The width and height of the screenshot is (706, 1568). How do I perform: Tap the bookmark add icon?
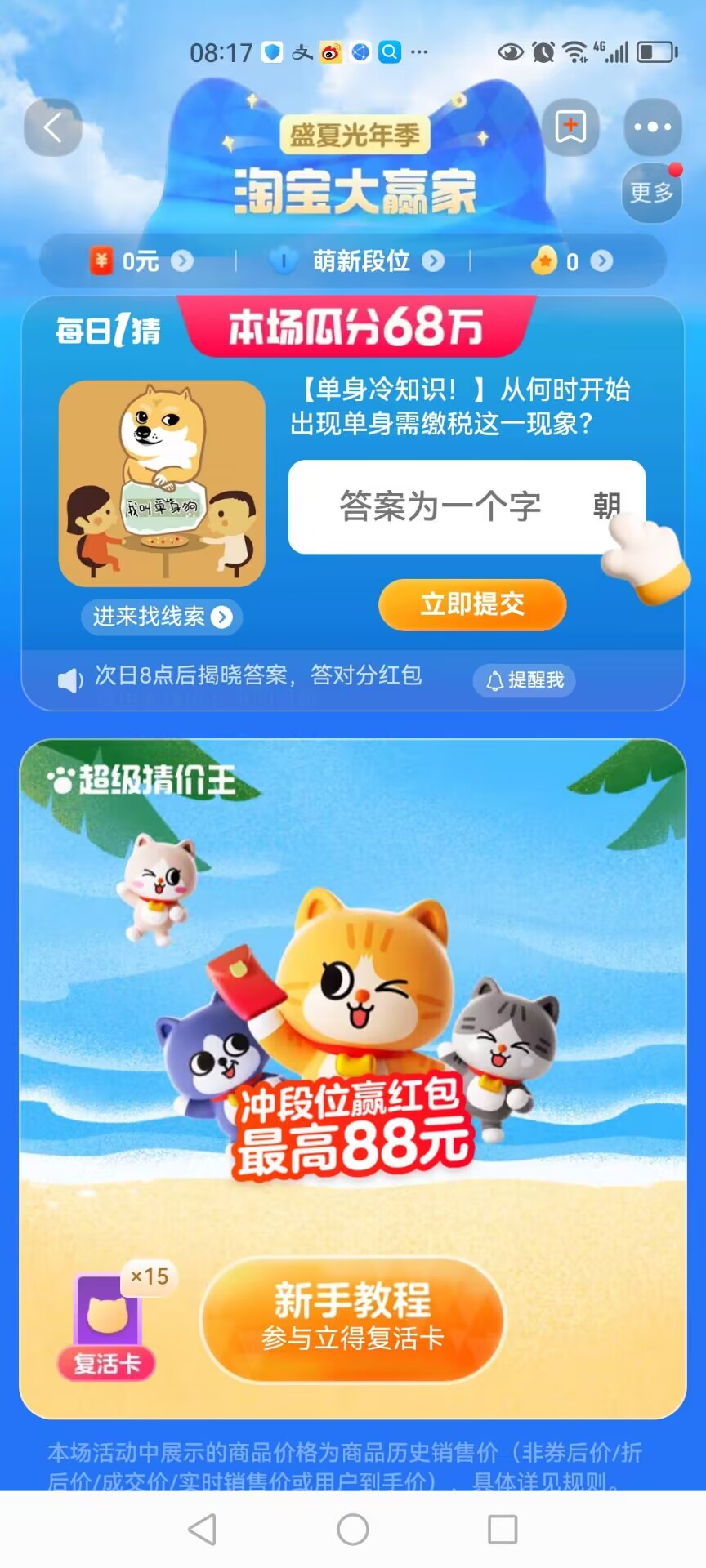pyautogui.click(x=570, y=127)
